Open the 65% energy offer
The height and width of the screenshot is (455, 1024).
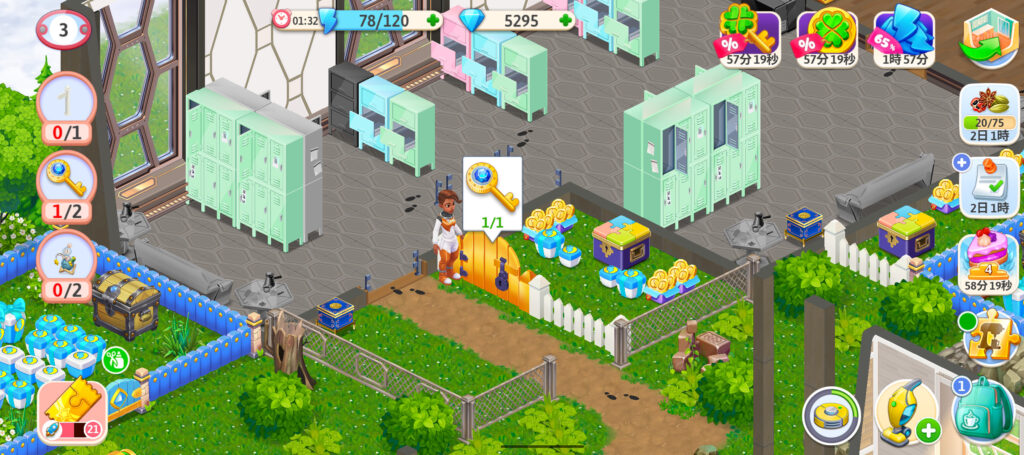(903, 36)
